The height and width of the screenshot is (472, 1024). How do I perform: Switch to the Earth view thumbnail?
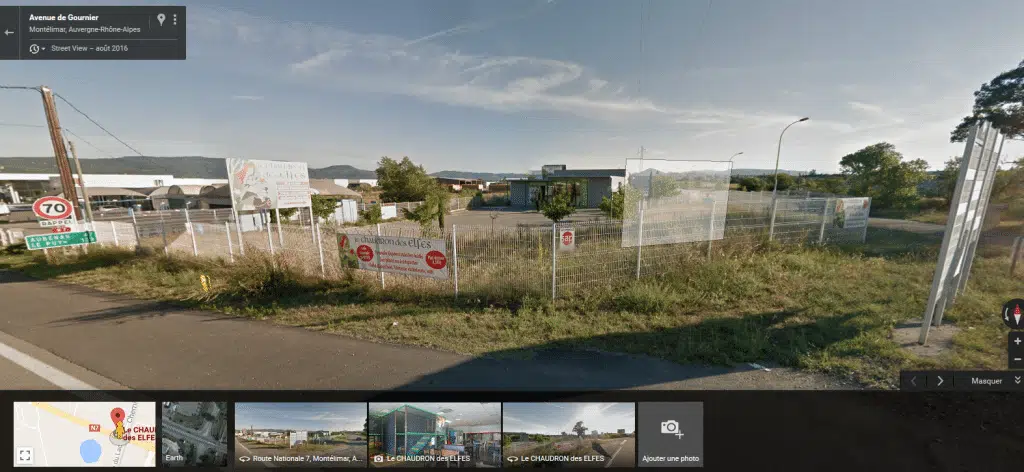pyautogui.click(x=194, y=434)
